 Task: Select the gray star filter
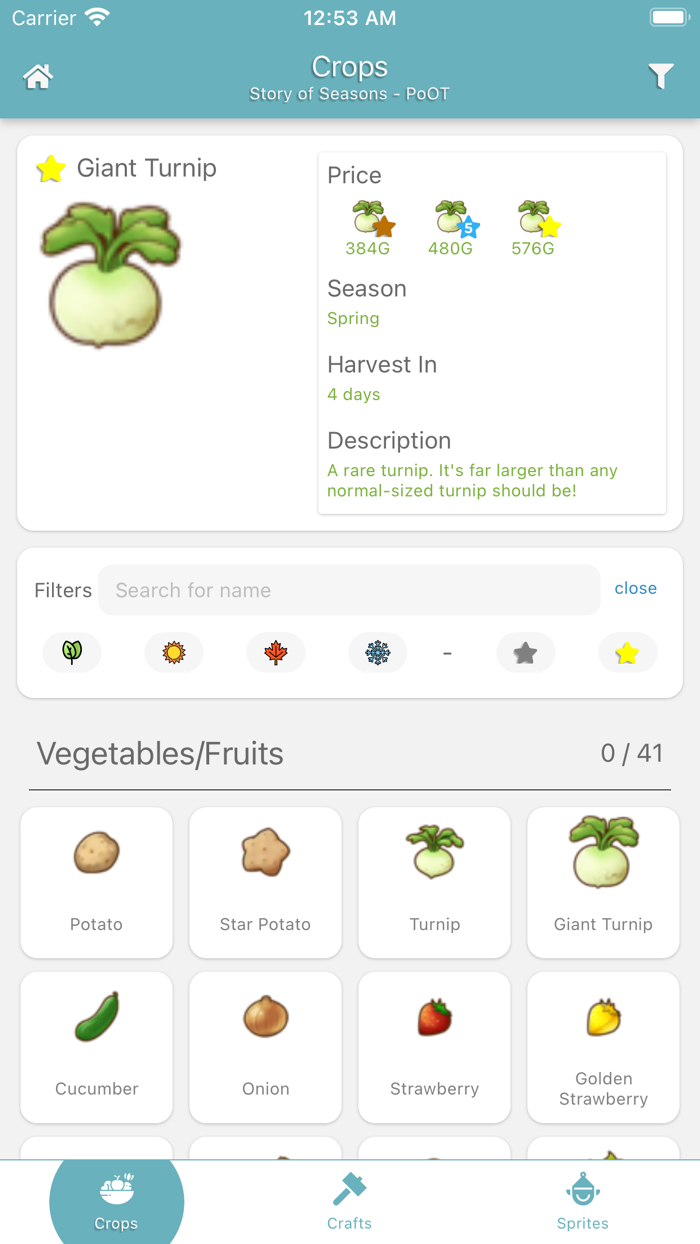coord(525,653)
